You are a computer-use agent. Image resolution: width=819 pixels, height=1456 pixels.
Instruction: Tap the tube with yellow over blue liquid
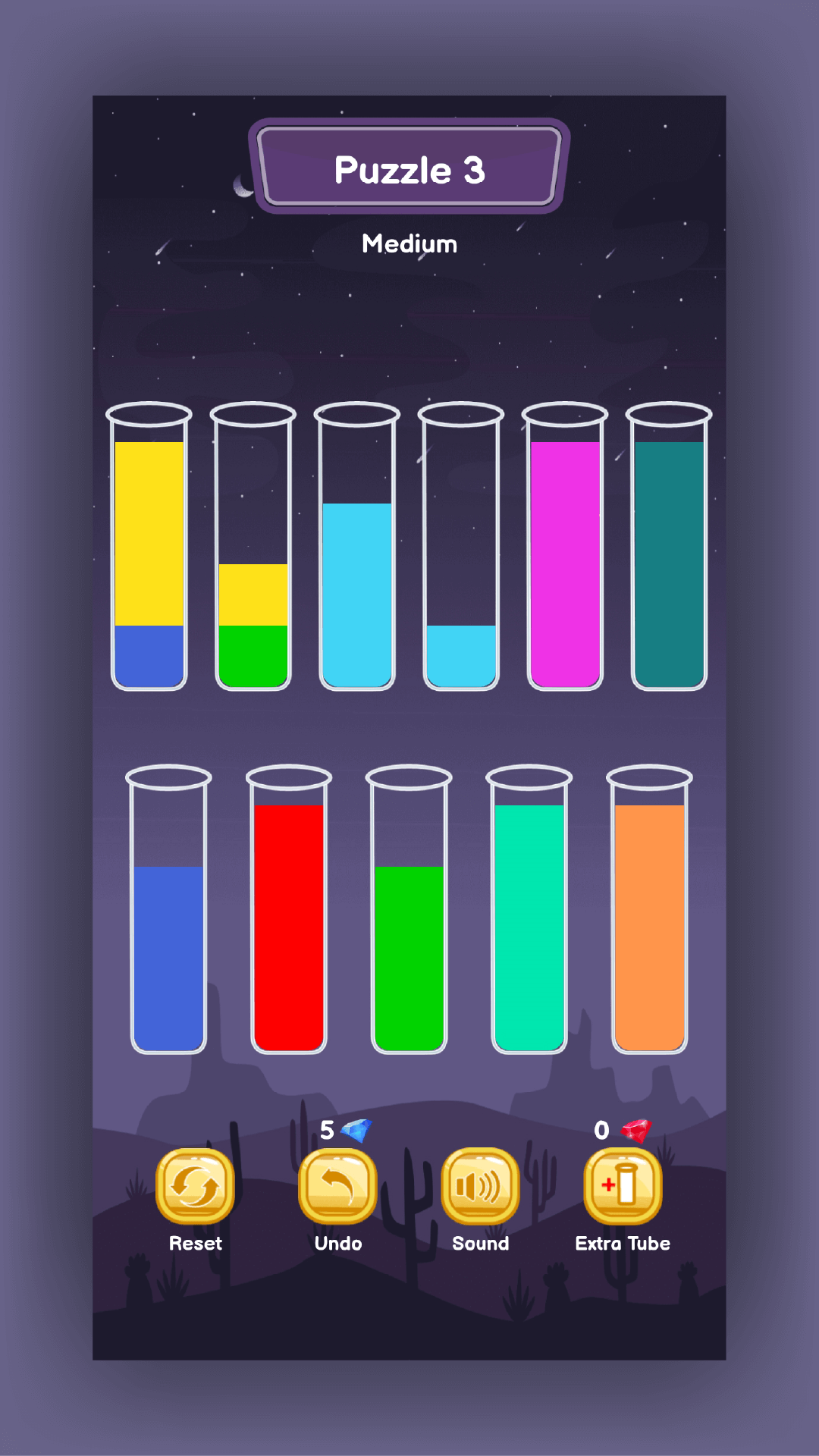point(149,546)
